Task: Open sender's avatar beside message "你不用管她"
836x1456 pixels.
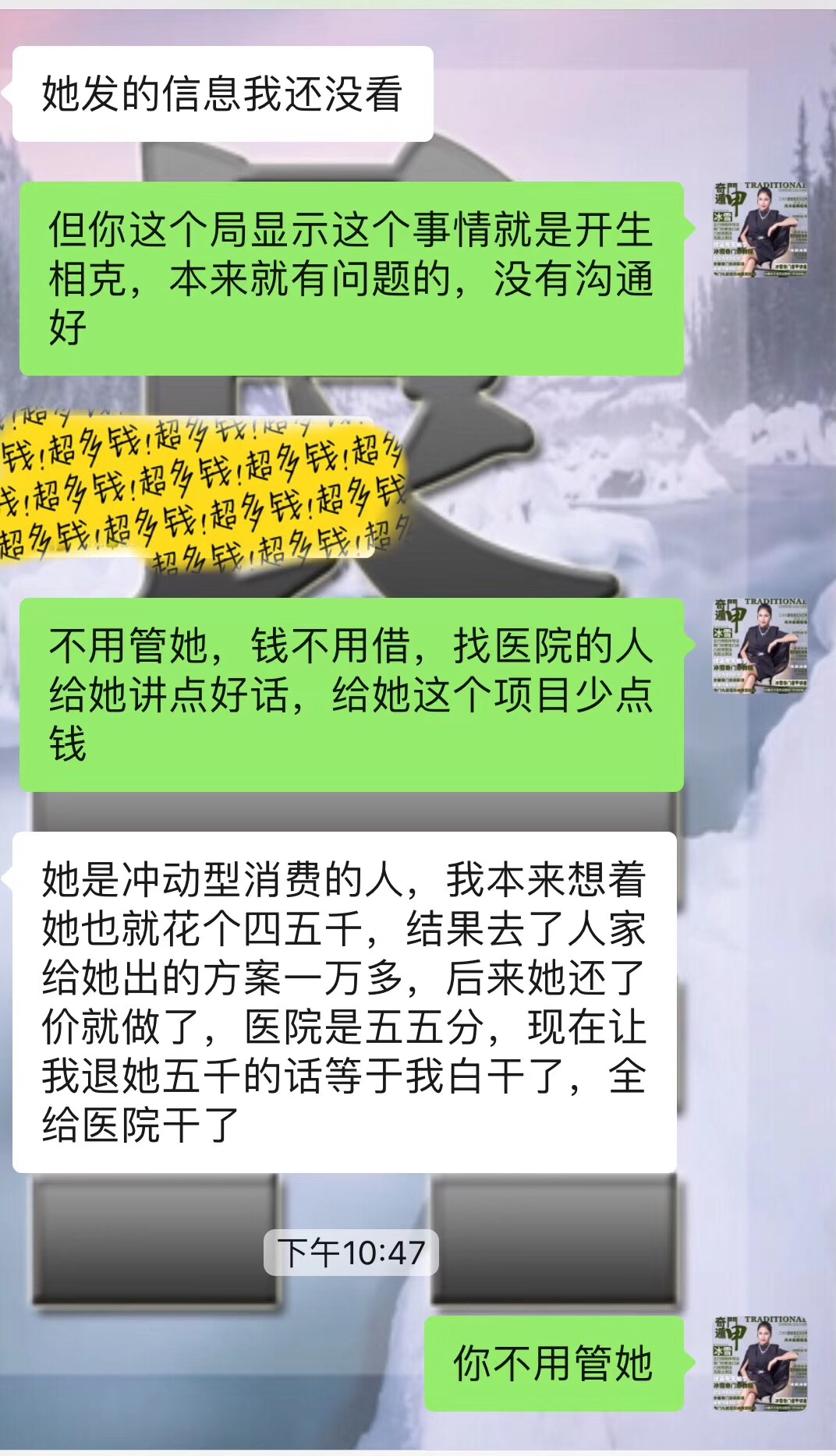Action: click(x=760, y=1363)
